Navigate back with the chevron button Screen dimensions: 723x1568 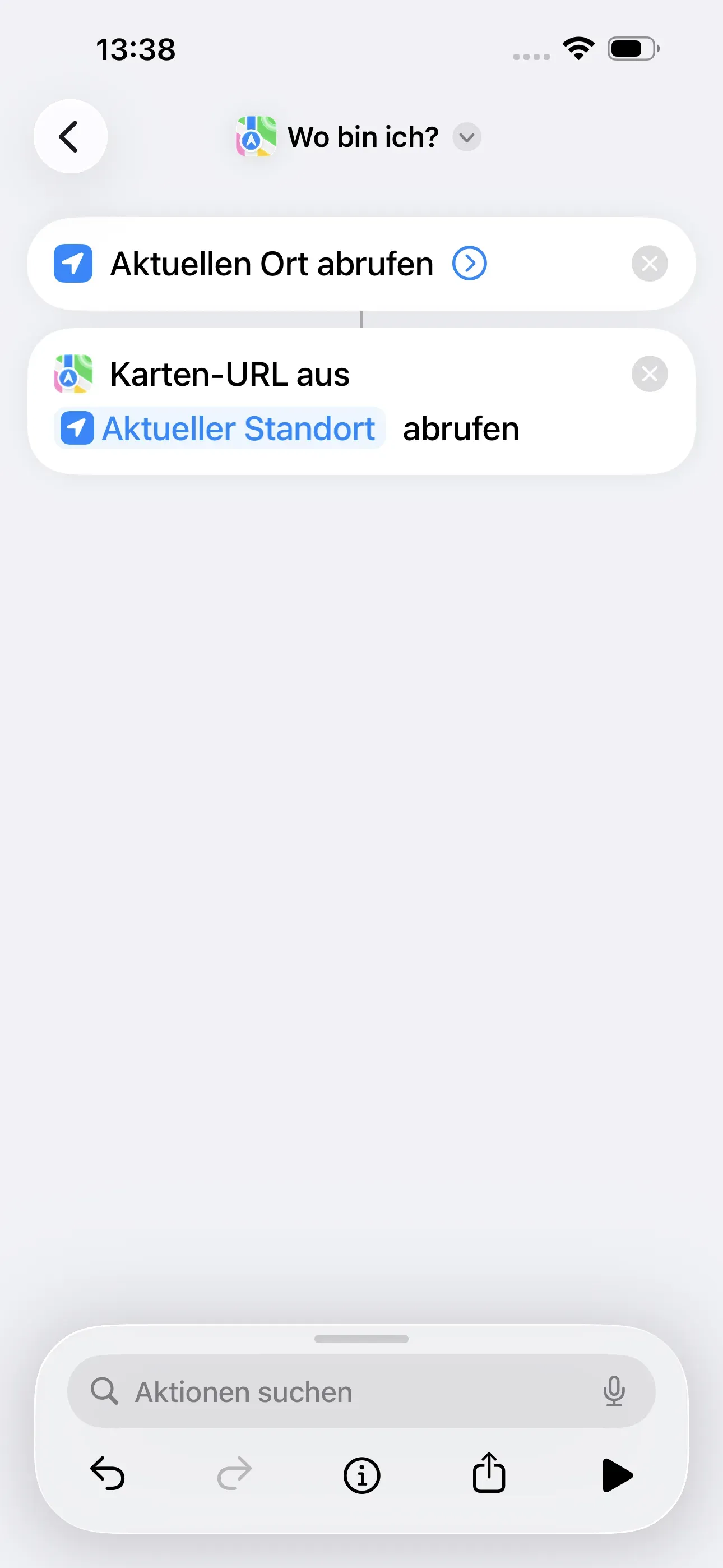tap(71, 136)
